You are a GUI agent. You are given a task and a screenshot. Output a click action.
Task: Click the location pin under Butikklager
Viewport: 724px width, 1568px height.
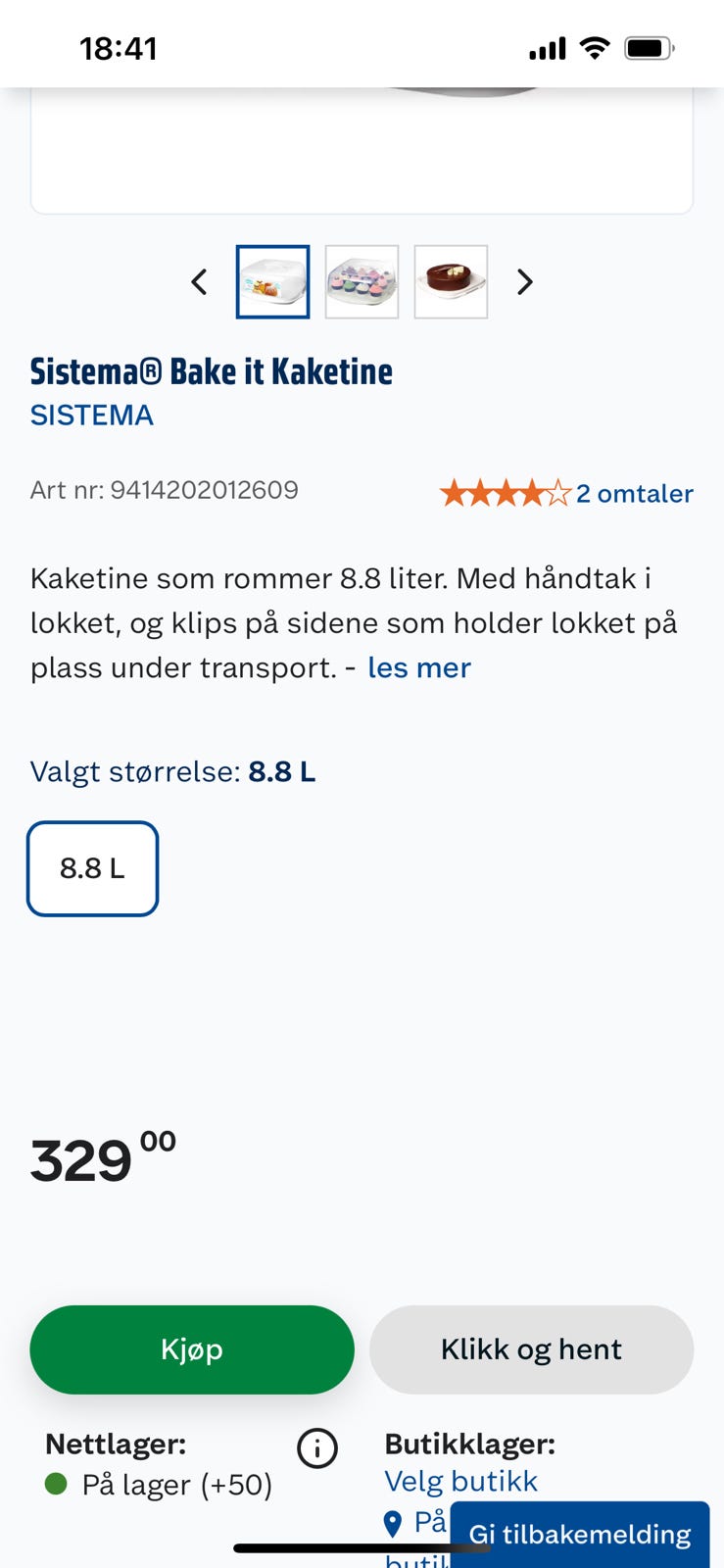(395, 1522)
